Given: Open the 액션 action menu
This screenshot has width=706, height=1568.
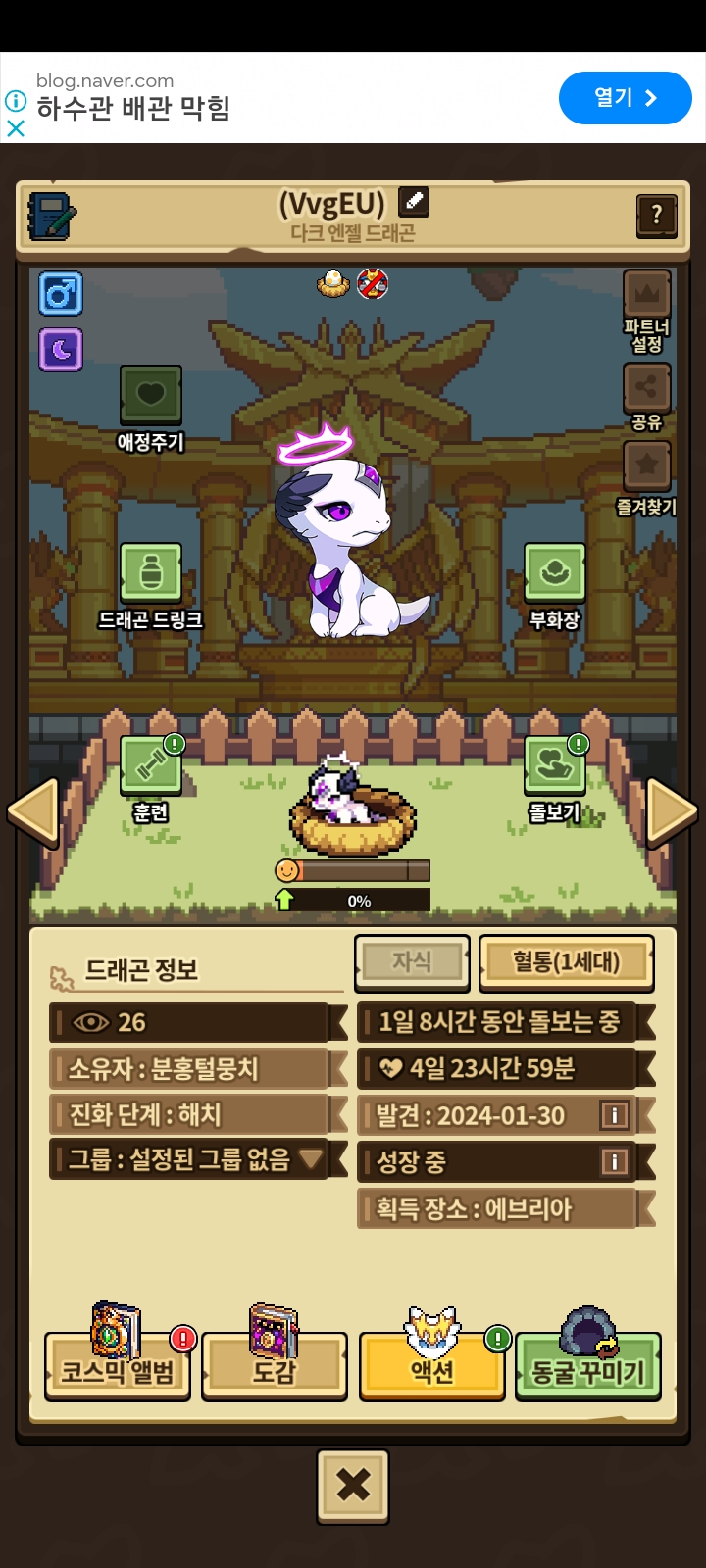Looking at the screenshot, I should click(x=431, y=1368).
